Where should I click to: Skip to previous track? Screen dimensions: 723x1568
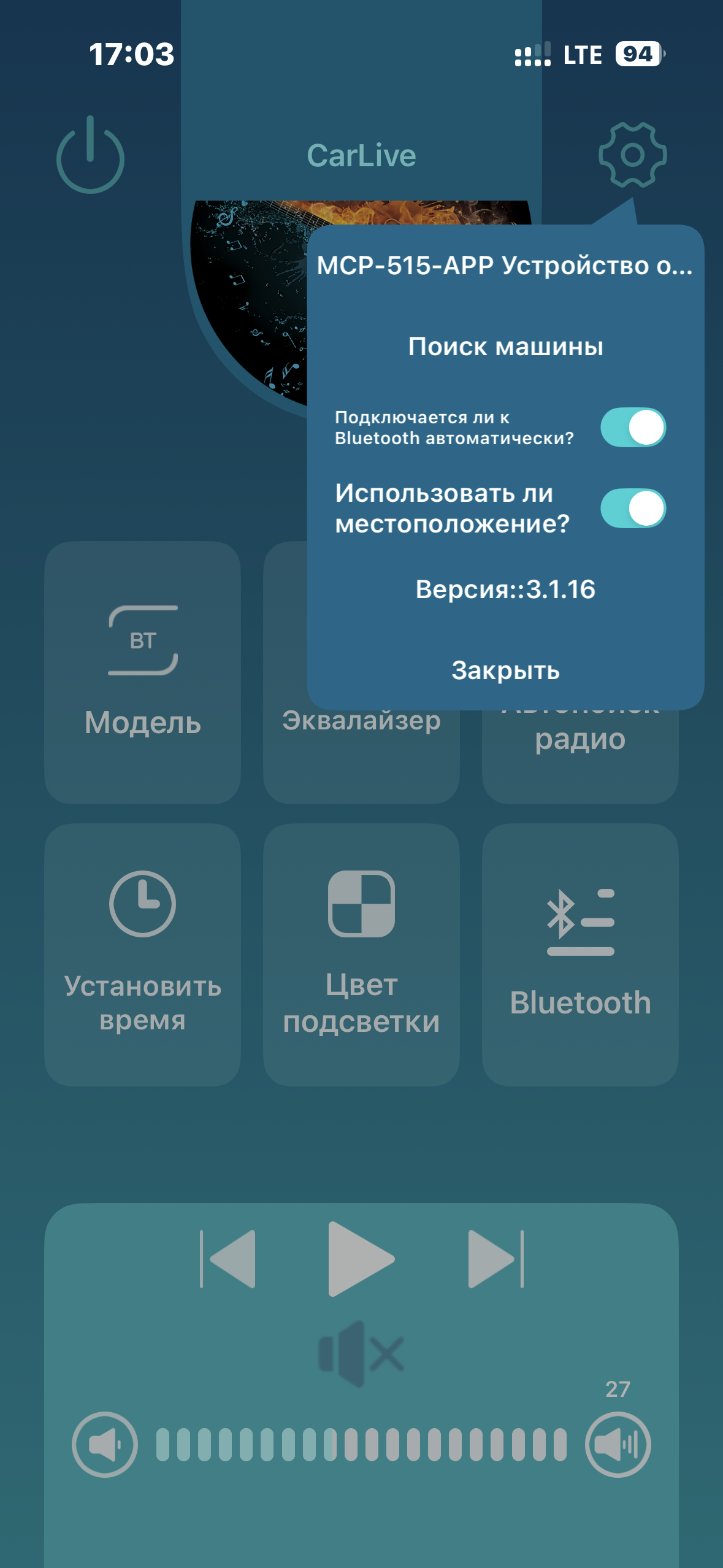coord(229,1259)
